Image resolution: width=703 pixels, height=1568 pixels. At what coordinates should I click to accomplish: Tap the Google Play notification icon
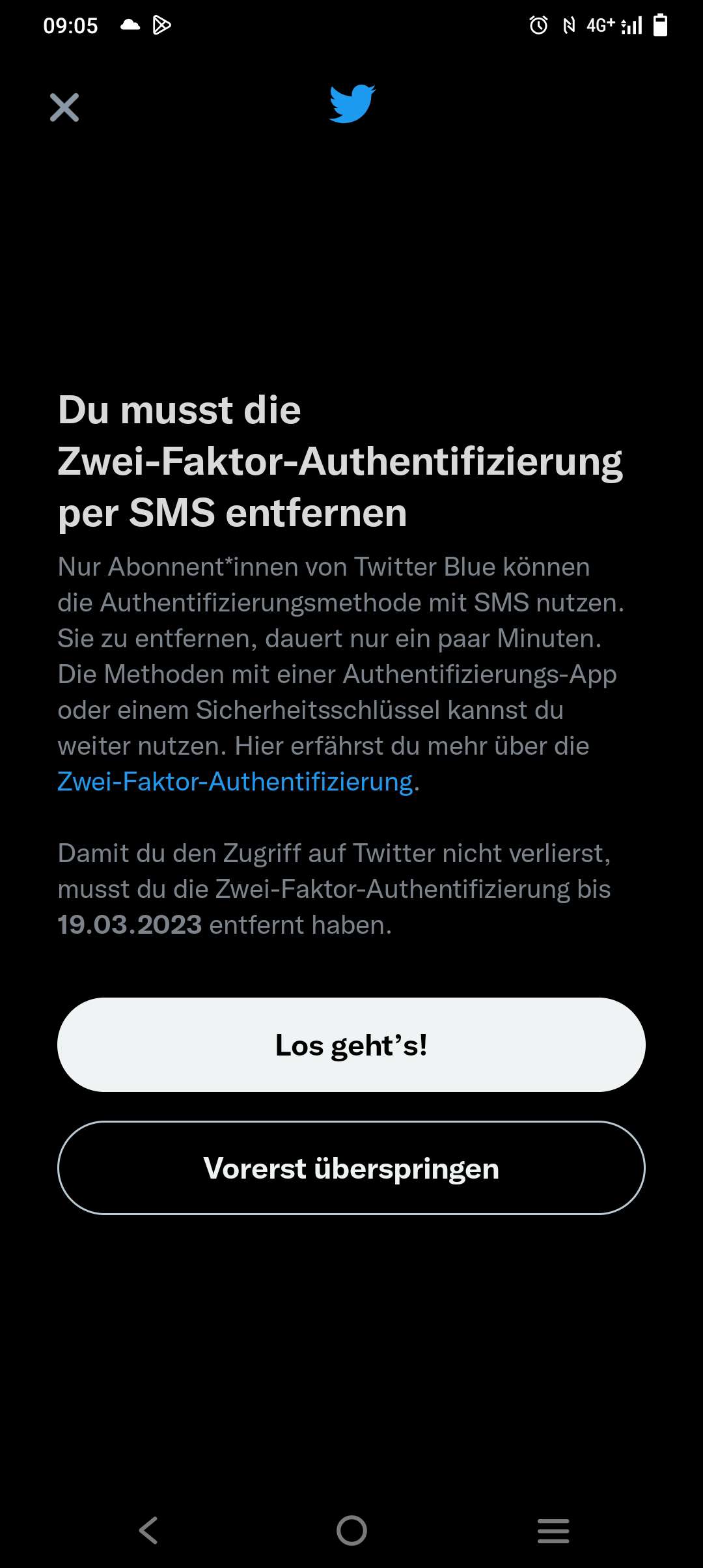coord(161,25)
